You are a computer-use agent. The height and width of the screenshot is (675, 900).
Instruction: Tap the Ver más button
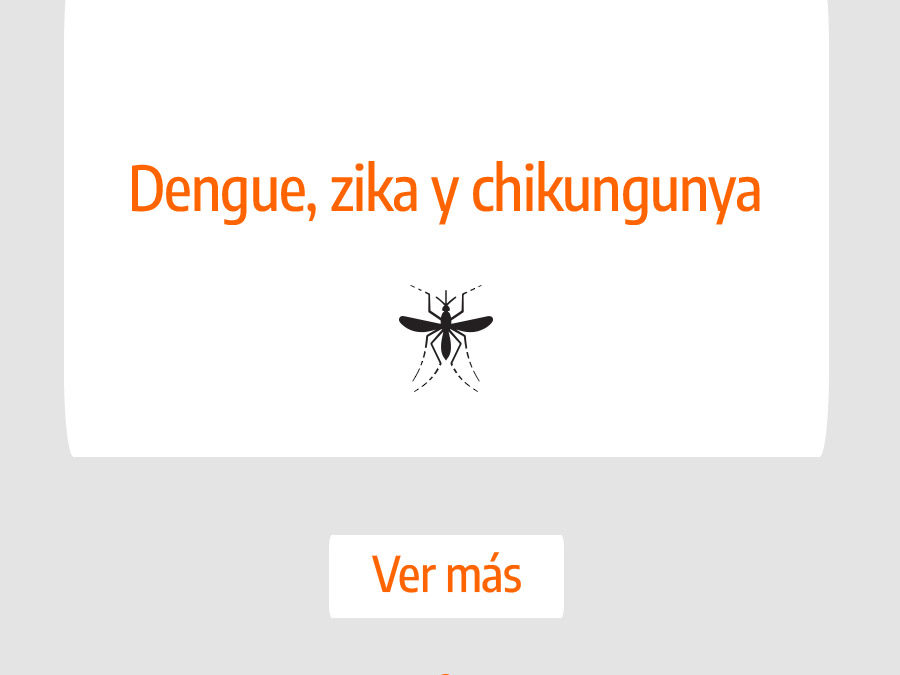(446, 576)
